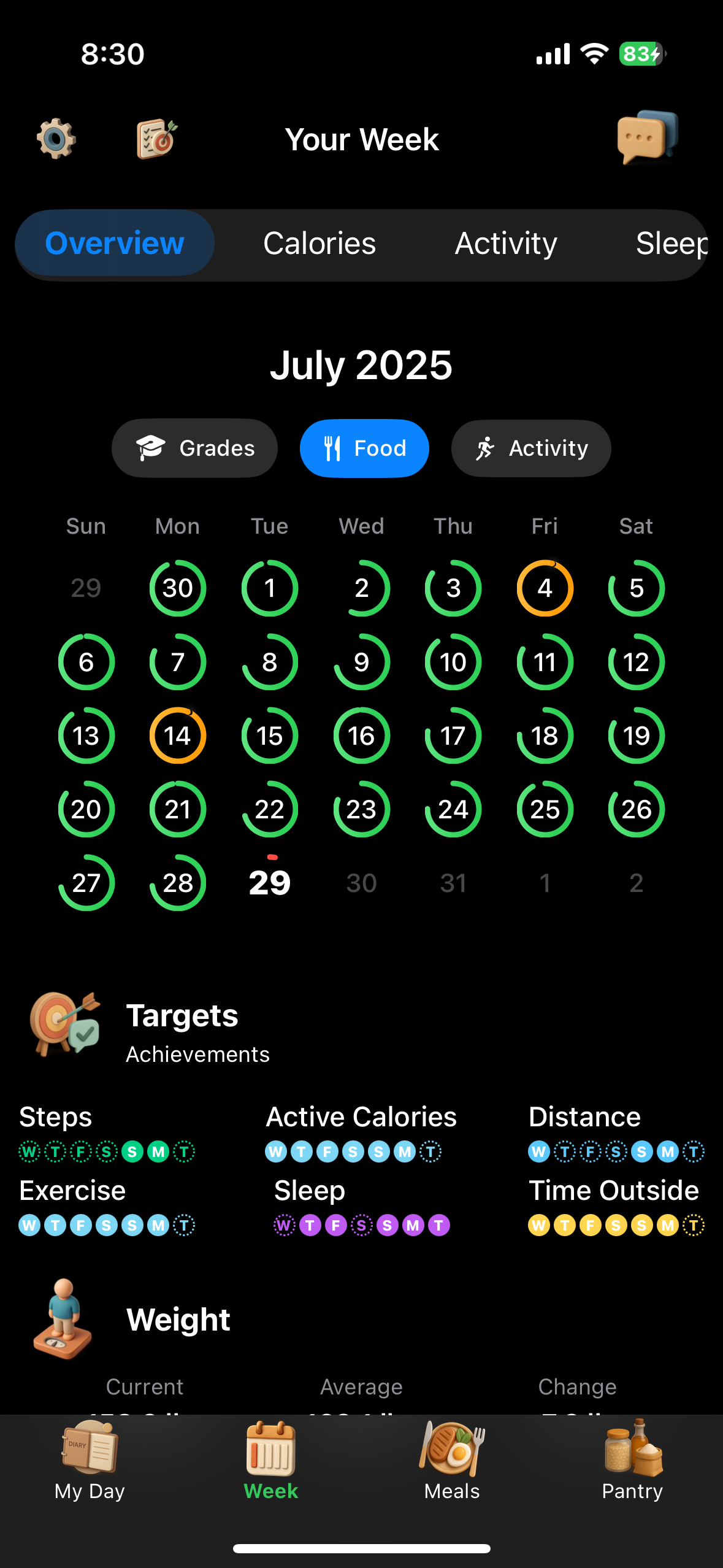
Task: Switch to the Sleep tab
Action: 671,244
